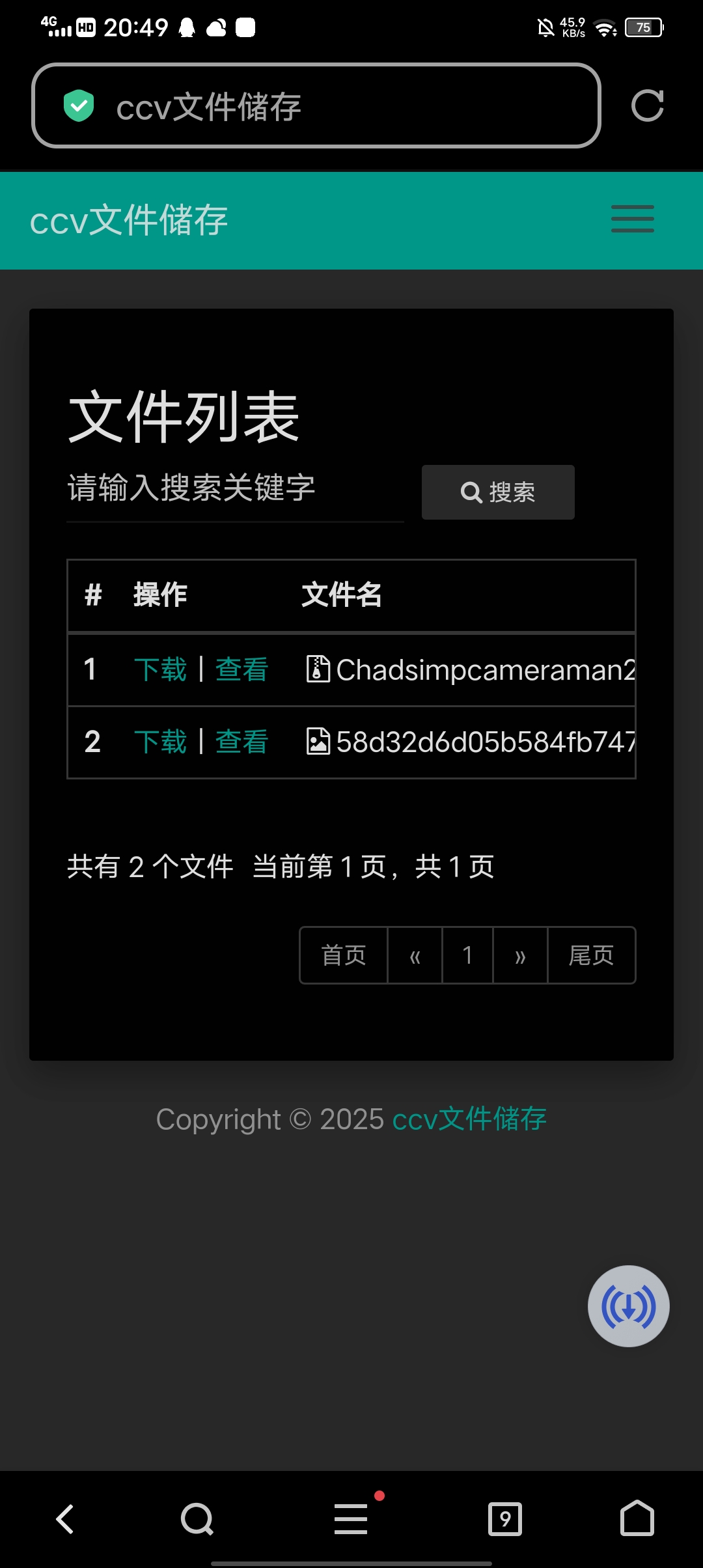
Task: Go to next page with » button
Action: (520, 955)
